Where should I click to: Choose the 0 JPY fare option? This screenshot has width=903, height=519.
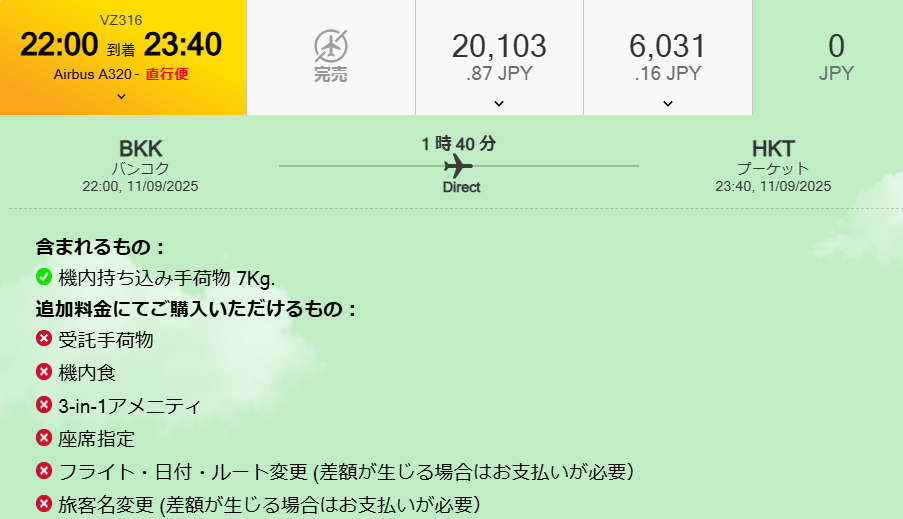point(835,57)
